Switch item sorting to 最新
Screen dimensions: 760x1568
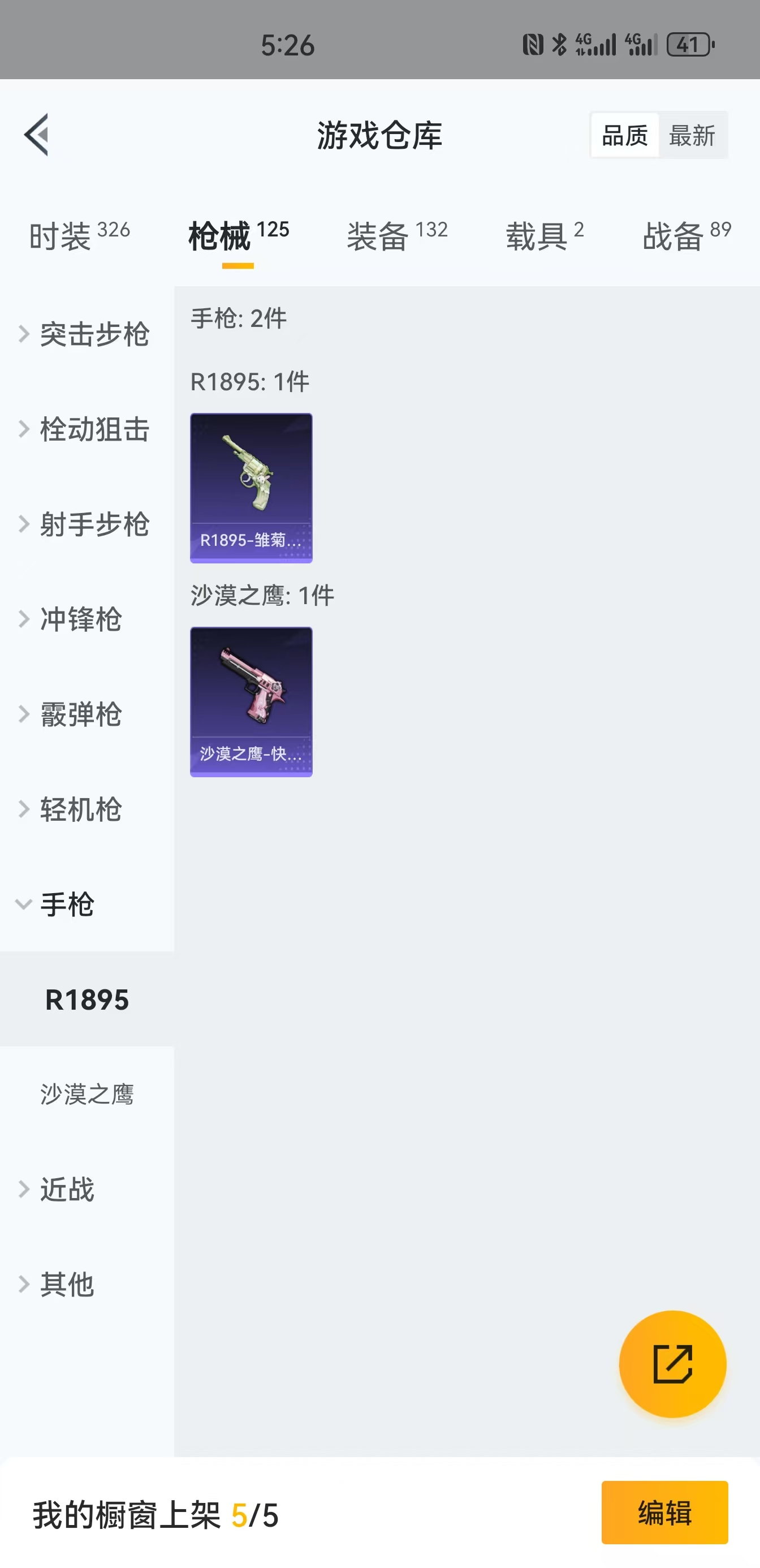pyautogui.click(x=694, y=135)
